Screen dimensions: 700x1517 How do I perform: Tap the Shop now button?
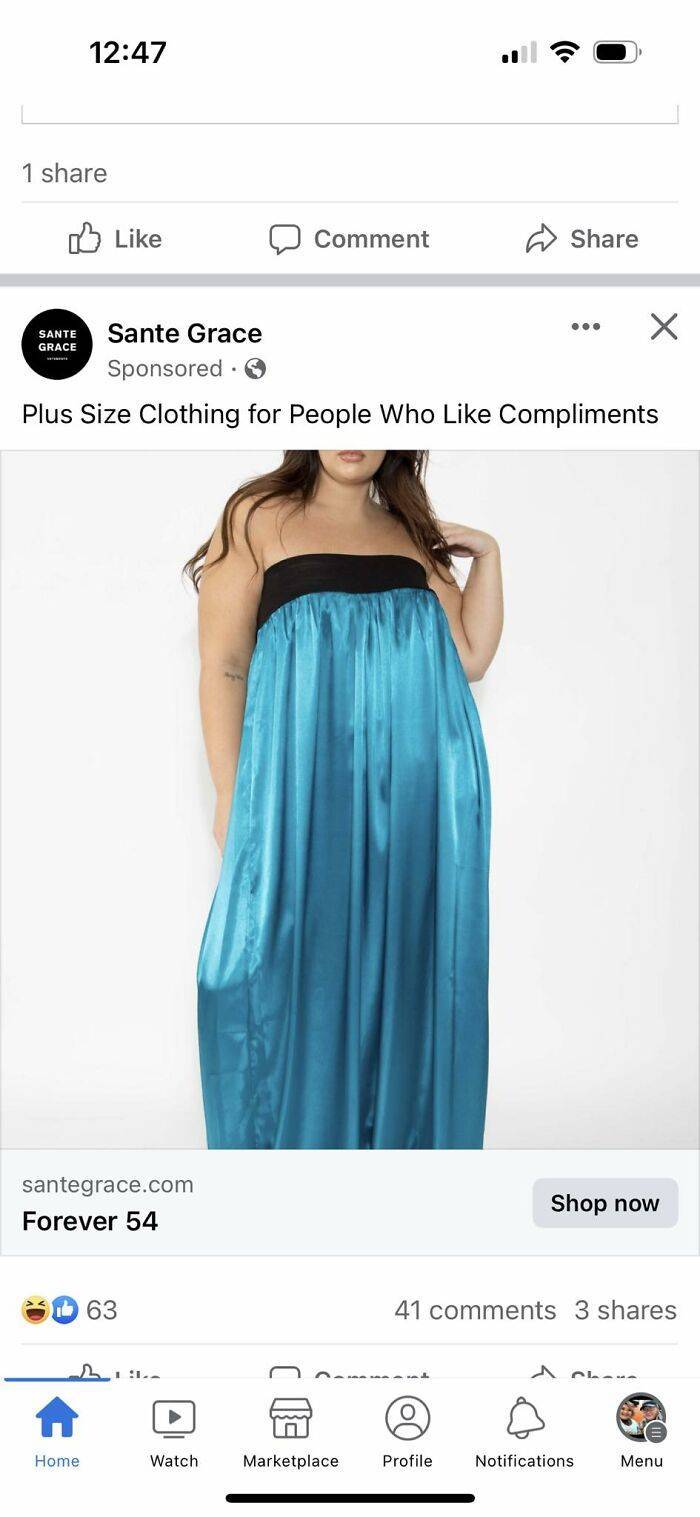tap(605, 1203)
